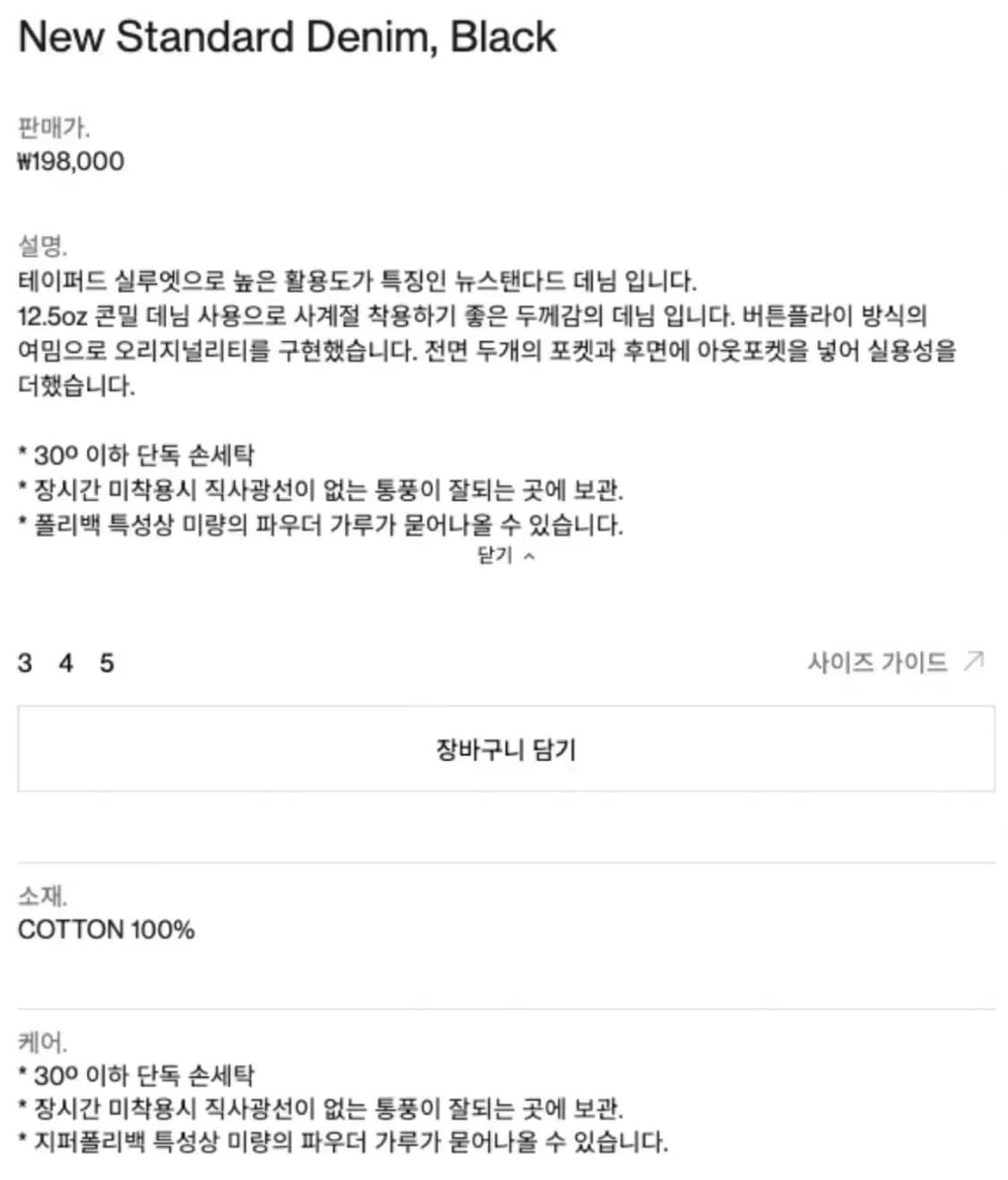Open the 사이즈 가이드 size guide
Screen dimensions: 1008x1180
tap(876, 663)
